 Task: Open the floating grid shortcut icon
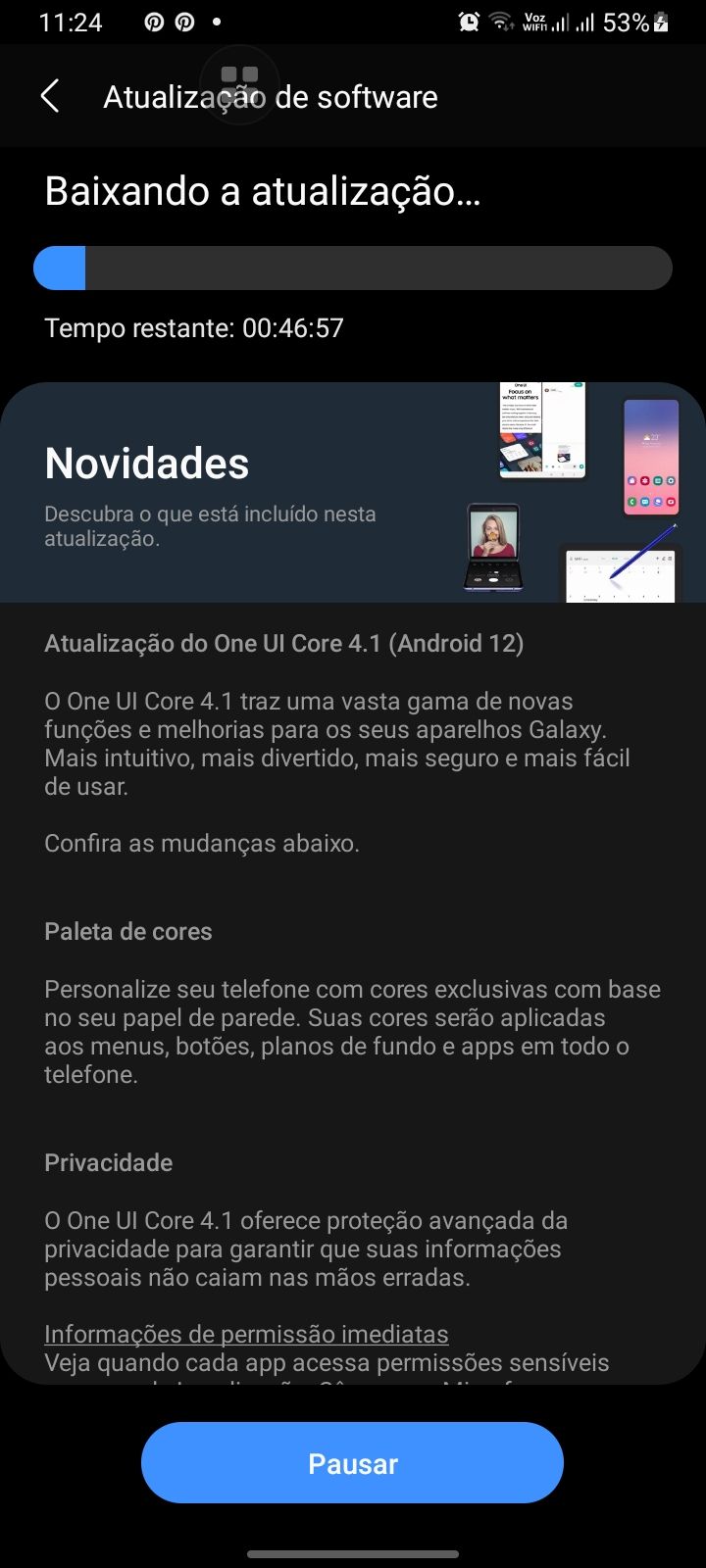(239, 85)
